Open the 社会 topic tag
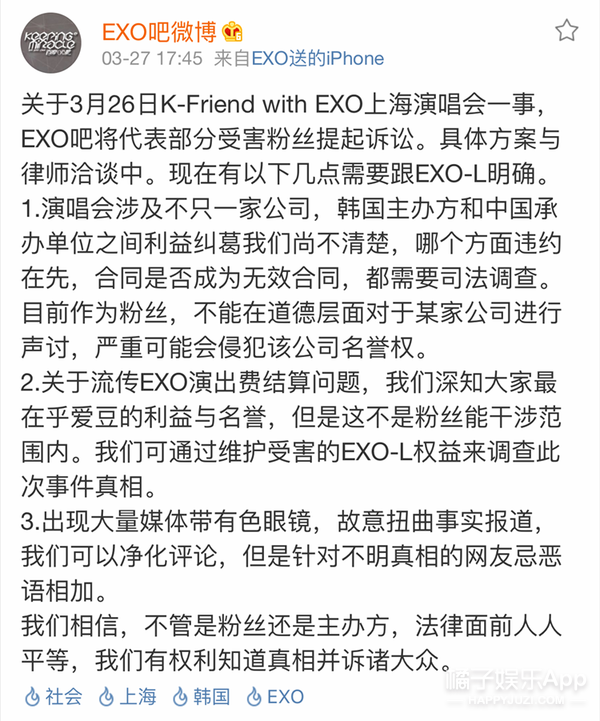The height and width of the screenshot is (721, 600). tap(58, 695)
